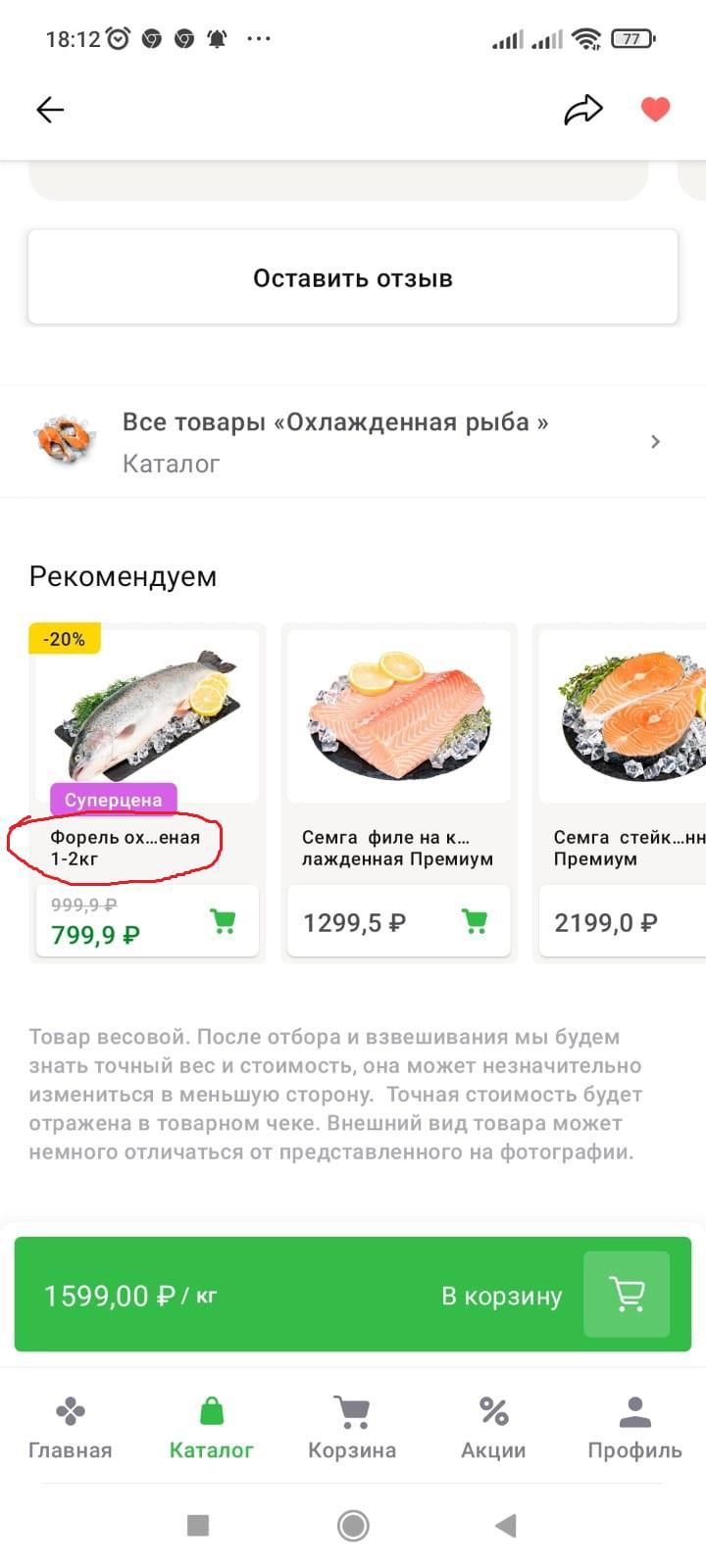The height and width of the screenshot is (1568, 706).
Task: Share this product
Action: coord(582,110)
